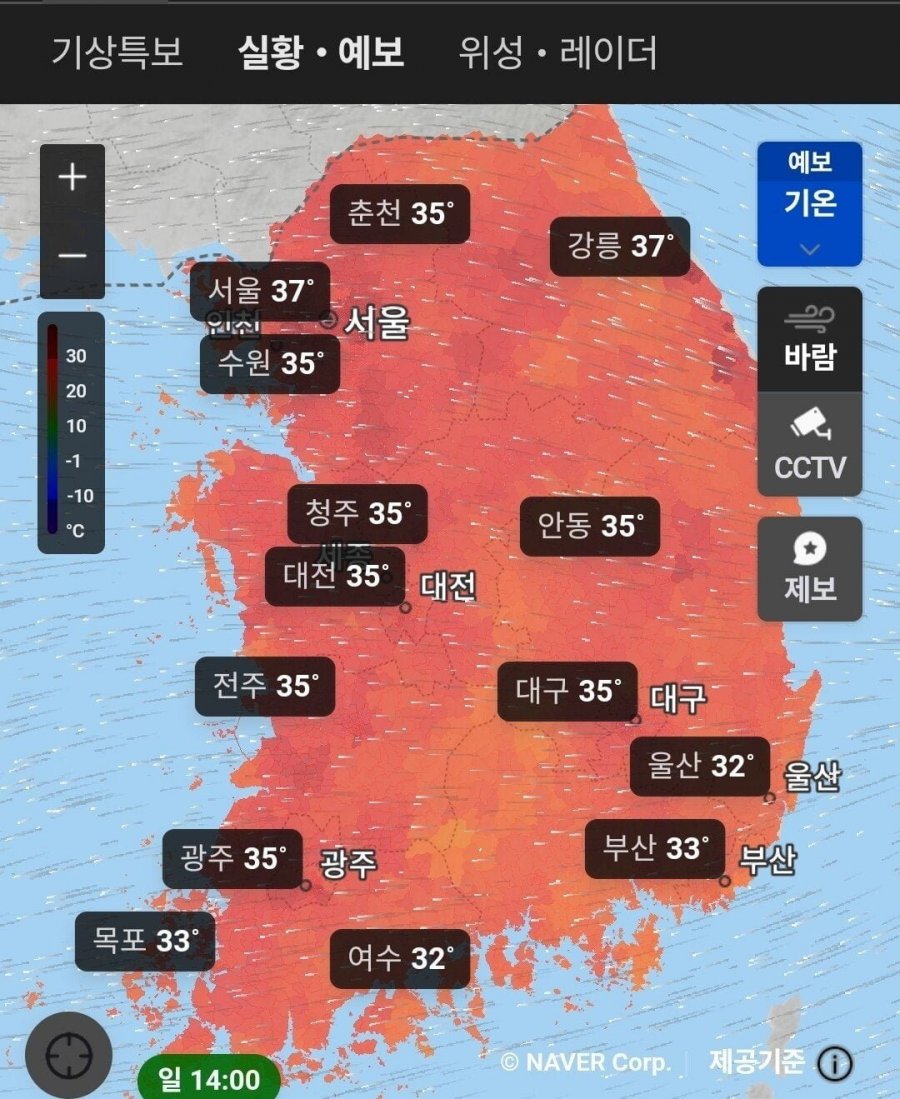
Task: Zoom out the map with minus
Action: [x=72, y=256]
